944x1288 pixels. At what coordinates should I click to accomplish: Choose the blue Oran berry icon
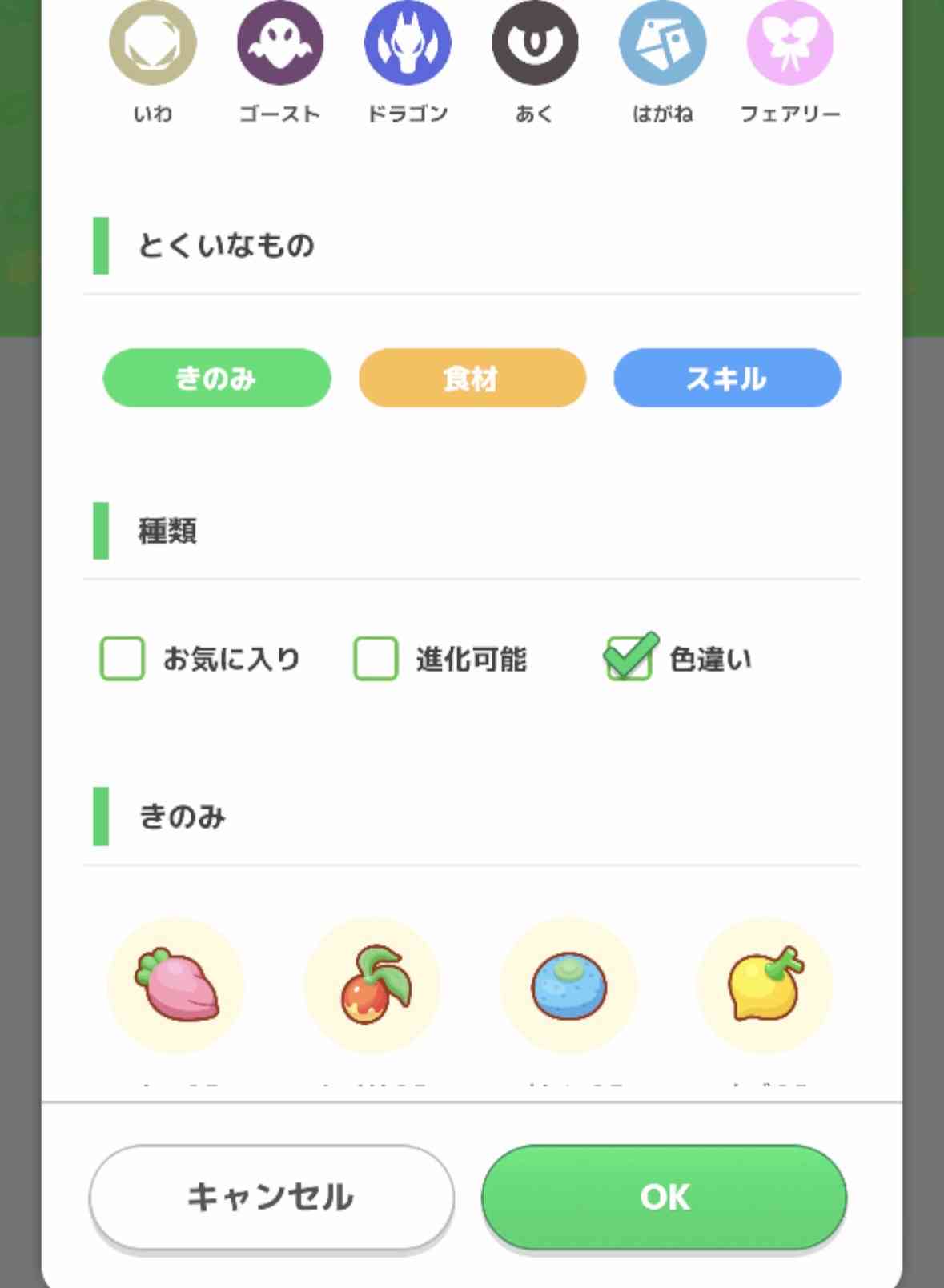click(x=568, y=985)
